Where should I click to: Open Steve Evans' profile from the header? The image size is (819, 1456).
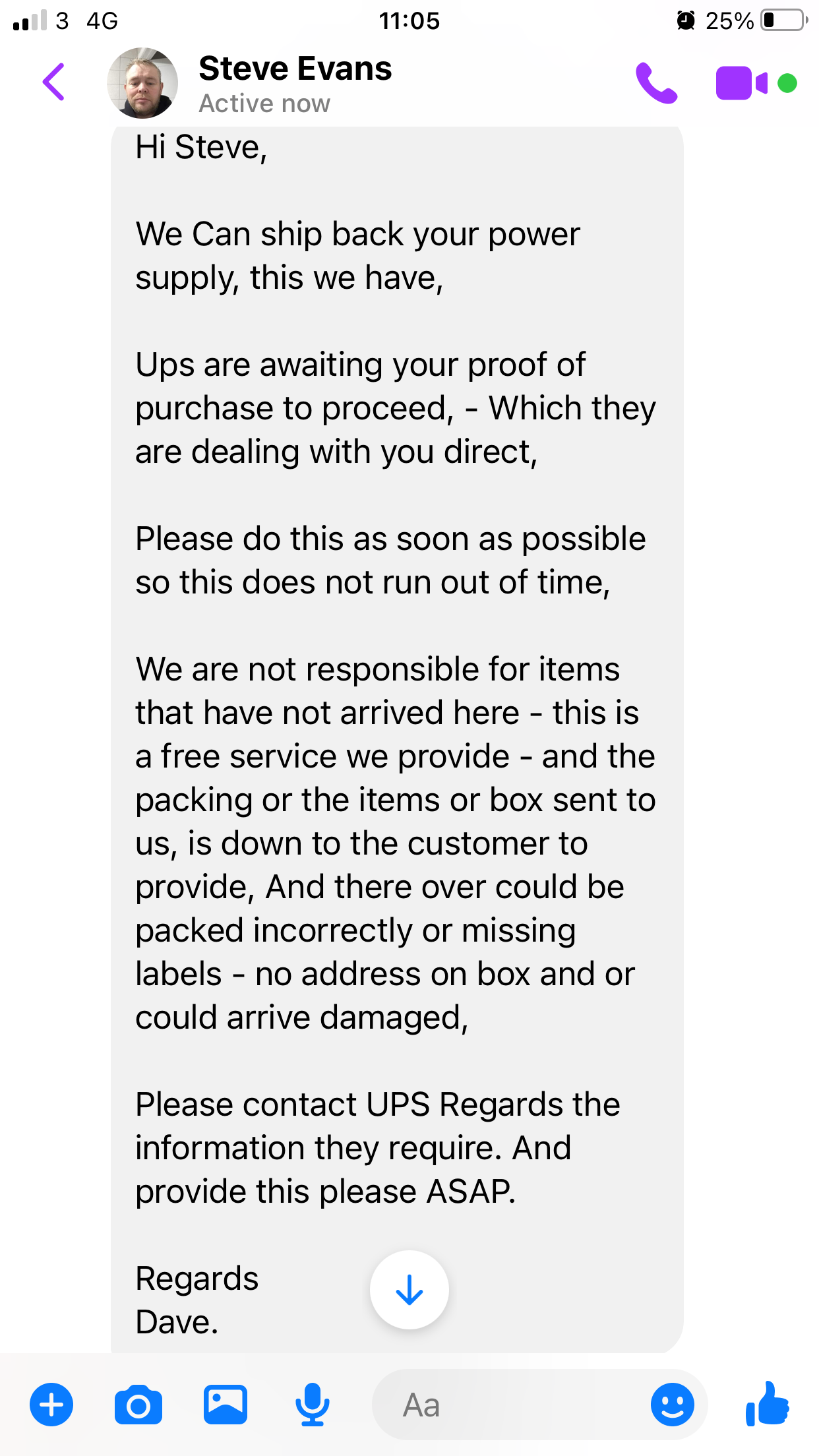(x=294, y=83)
